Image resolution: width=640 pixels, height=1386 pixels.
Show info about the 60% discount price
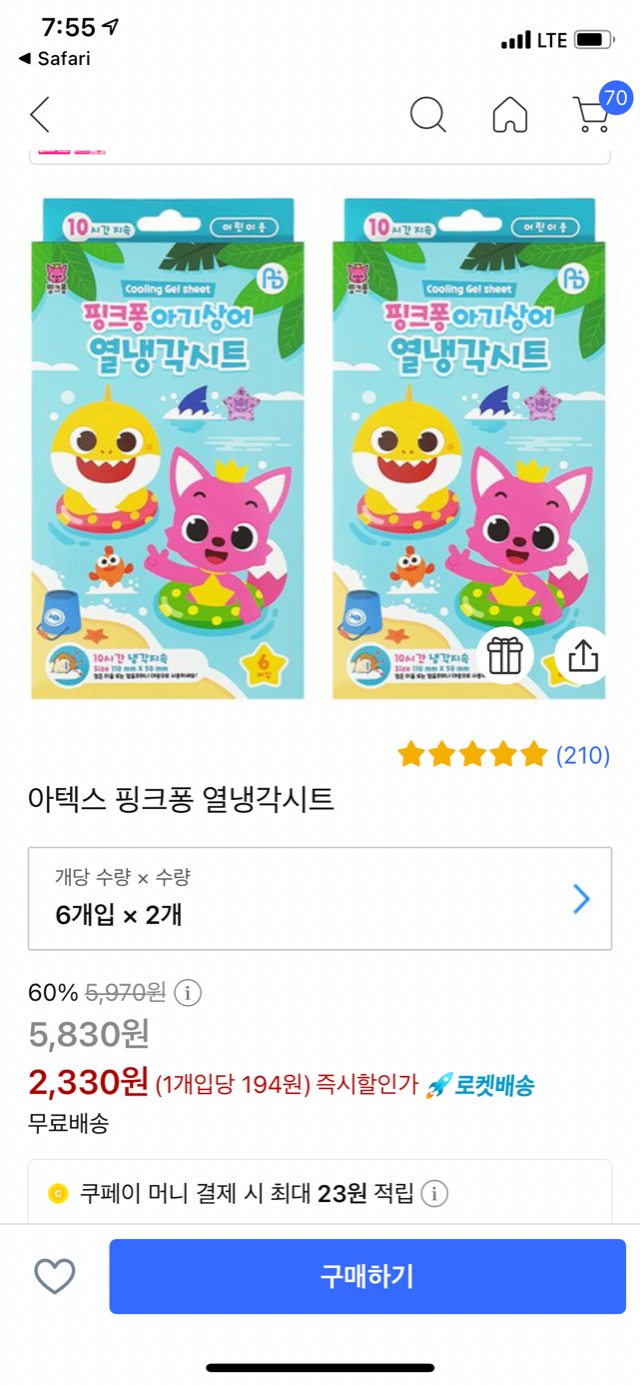point(188,993)
